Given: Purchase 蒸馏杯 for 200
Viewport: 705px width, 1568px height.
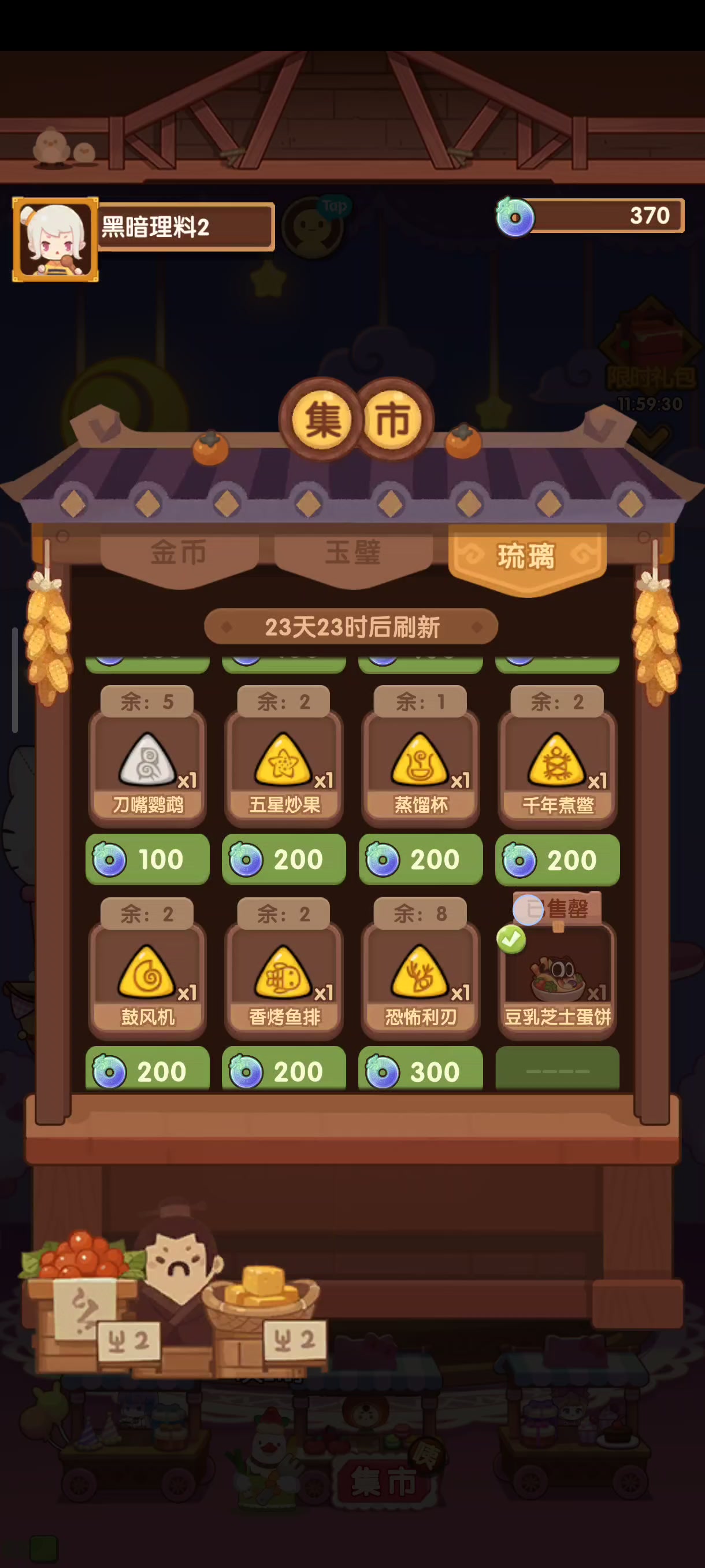Looking at the screenshot, I should [x=421, y=859].
